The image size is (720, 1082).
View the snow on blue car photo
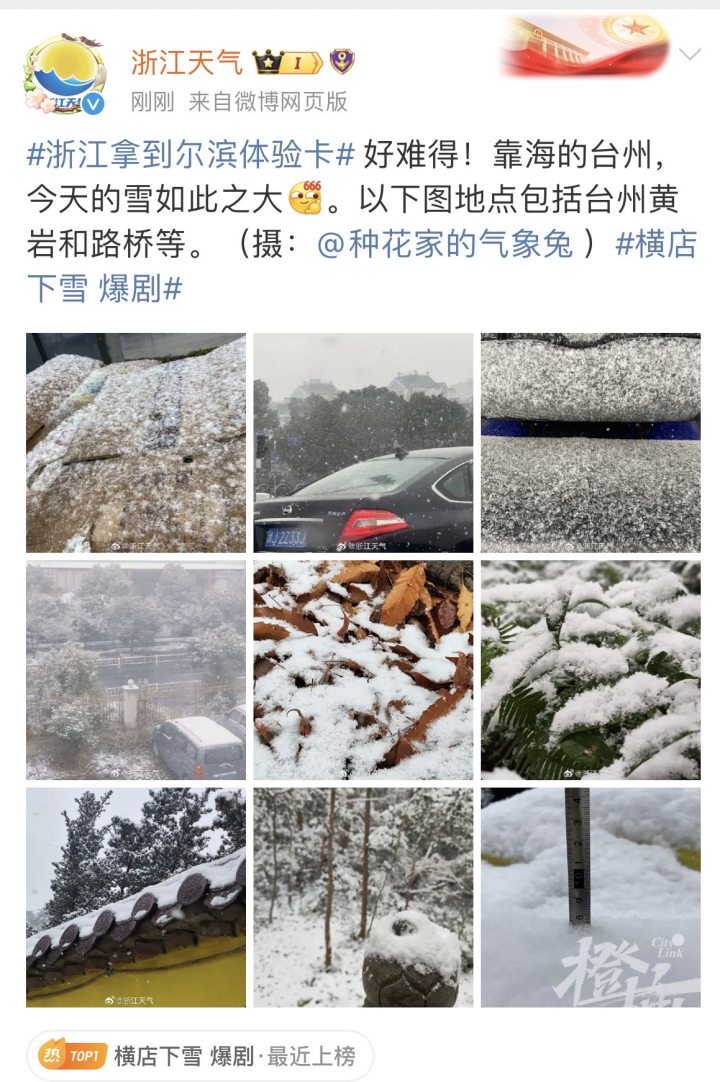click(x=590, y=443)
